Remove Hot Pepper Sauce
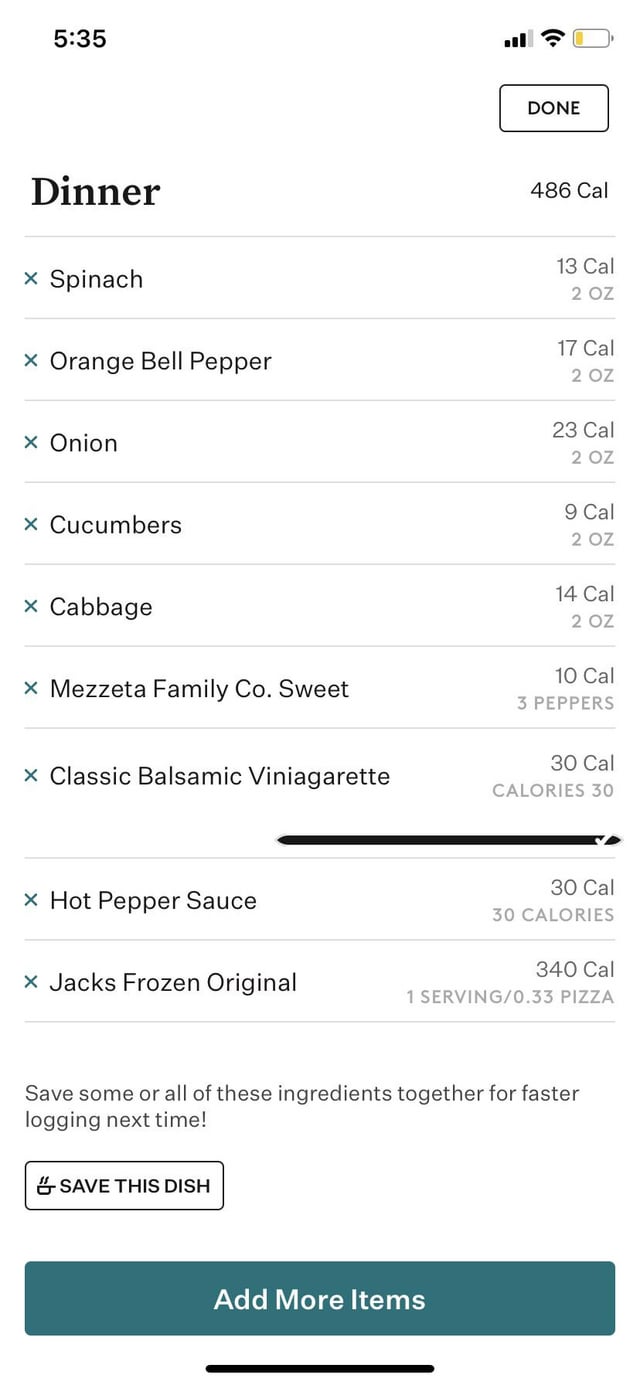Image resolution: width=640 pixels, height=1385 pixels. (x=31, y=901)
